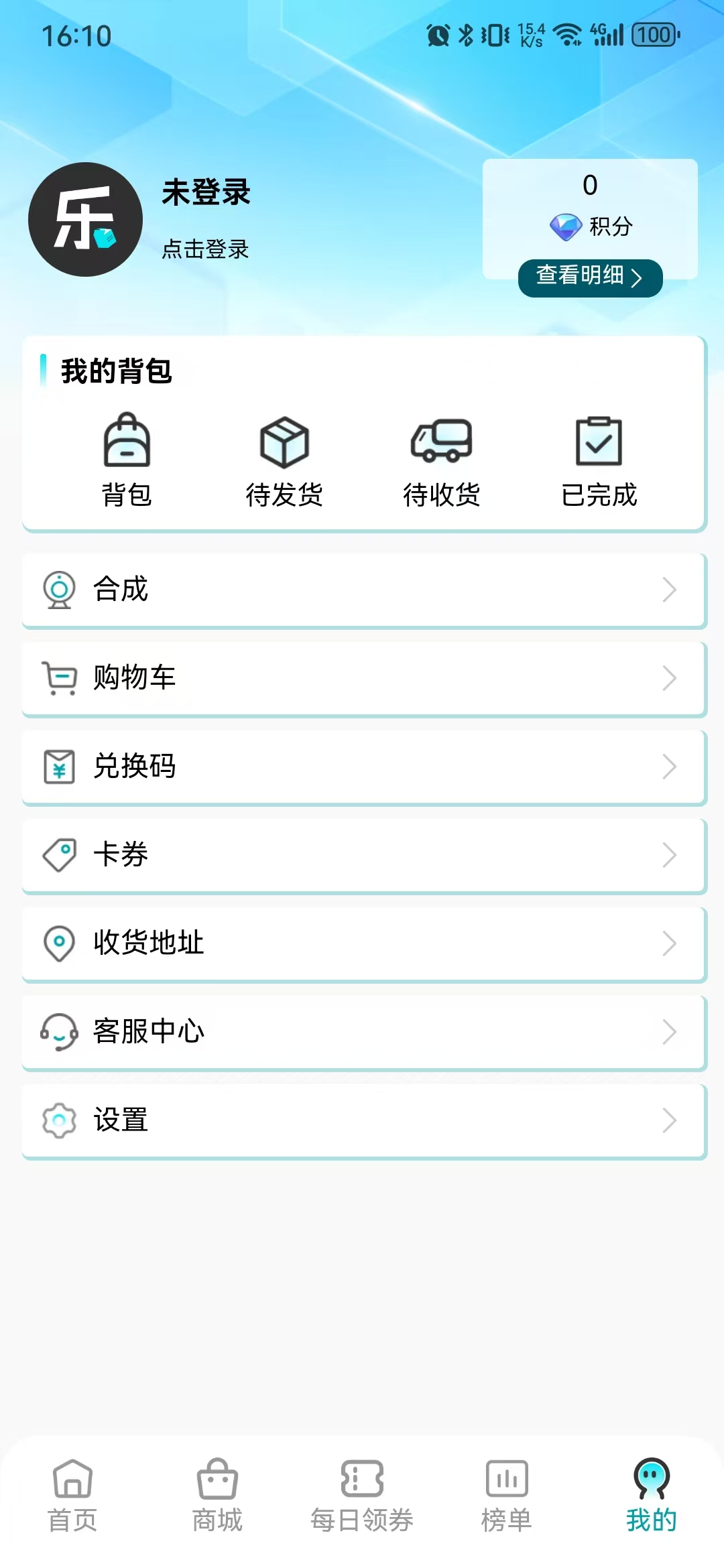Open the 合成 row
Screen dimensions: 724x1568
tap(363, 590)
